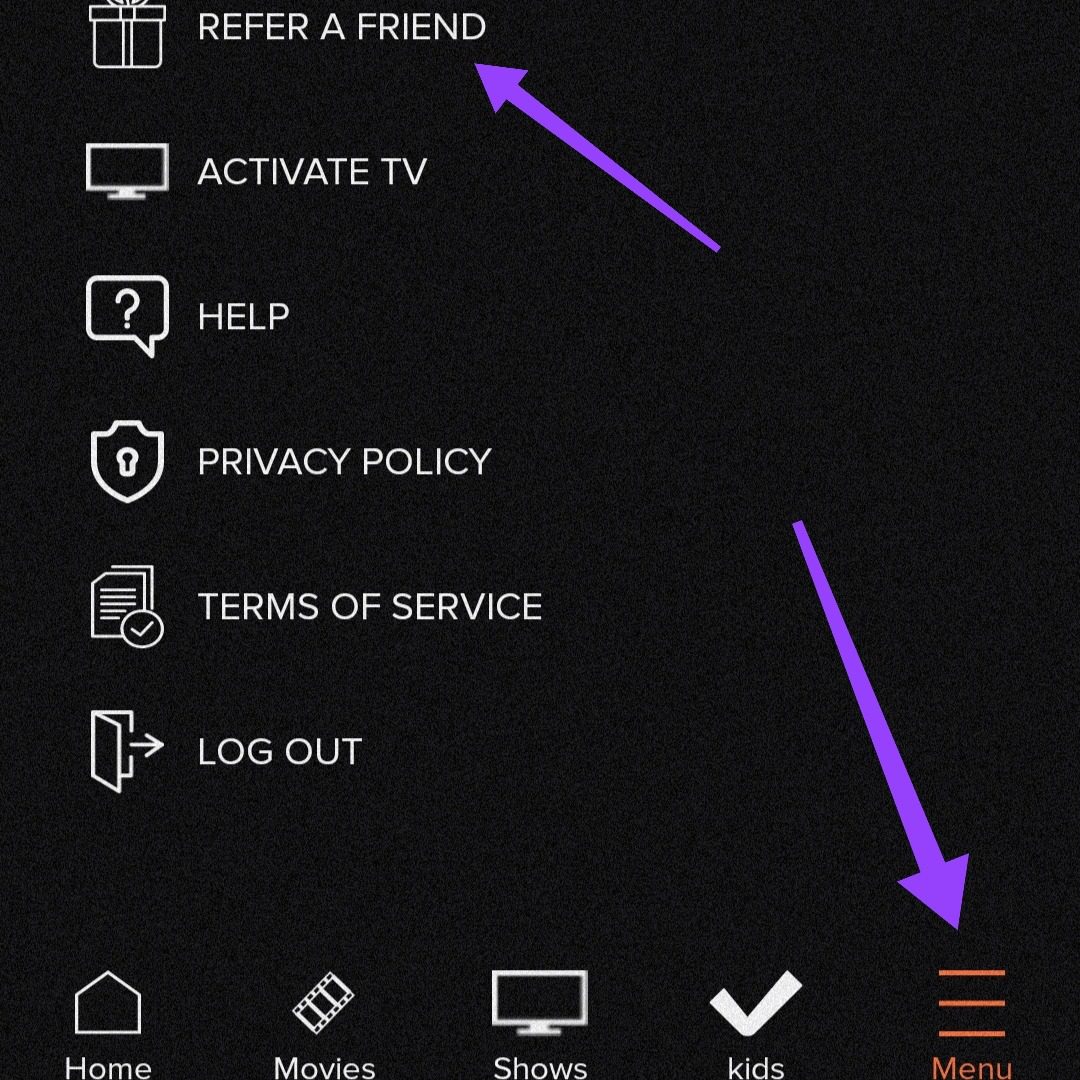This screenshot has width=1080, height=1080.
Task: Go to the Movies tab
Action: coord(324,1022)
